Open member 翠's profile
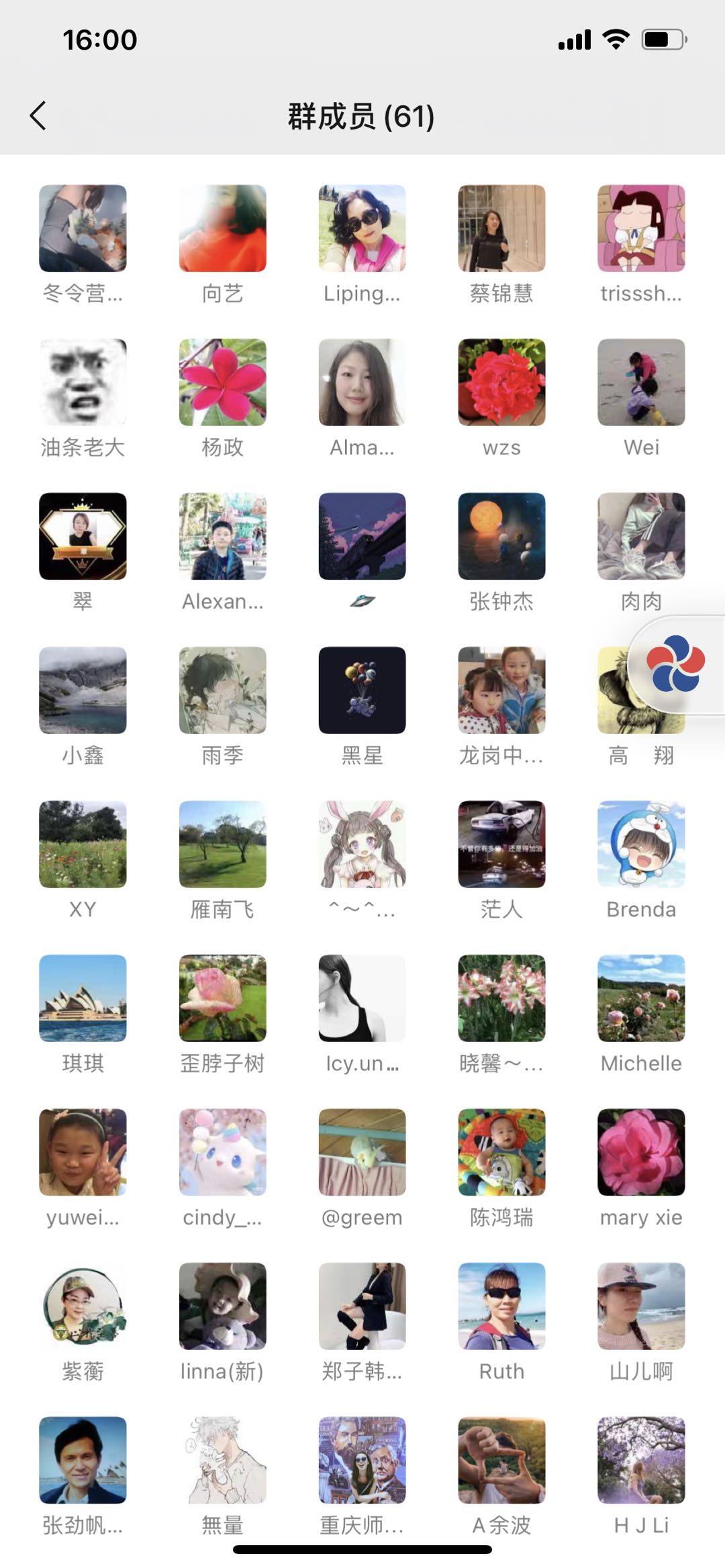The height and width of the screenshot is (1568, 725). click(83, 537)
